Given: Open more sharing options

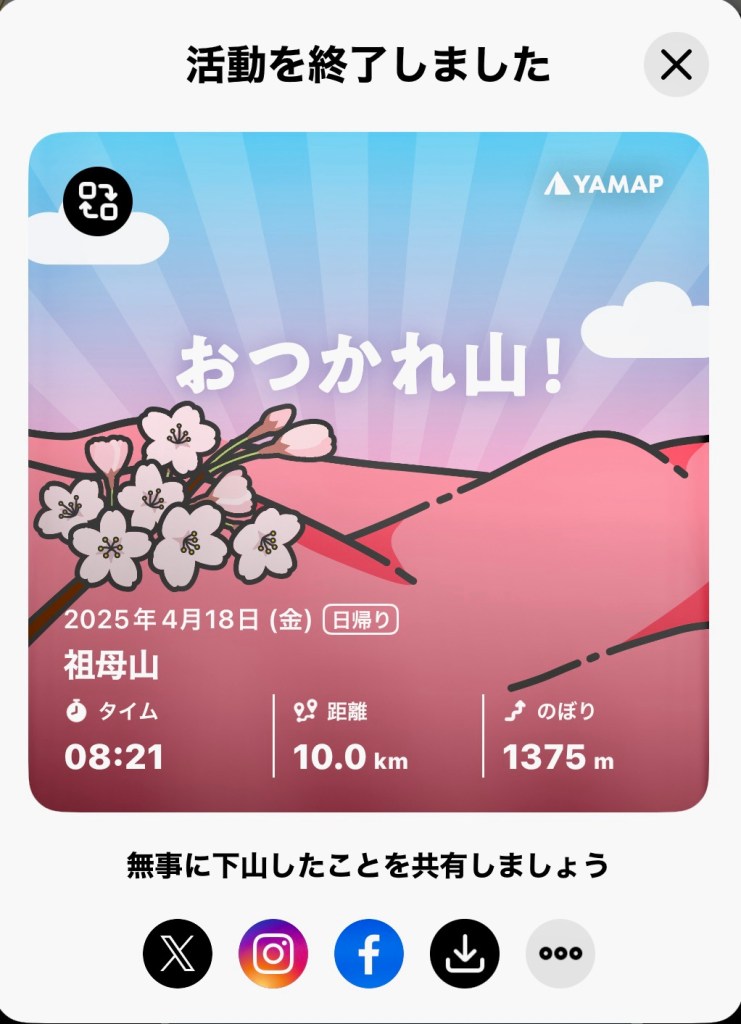Looking at the screenshot, I should click(x=560, y=953).
